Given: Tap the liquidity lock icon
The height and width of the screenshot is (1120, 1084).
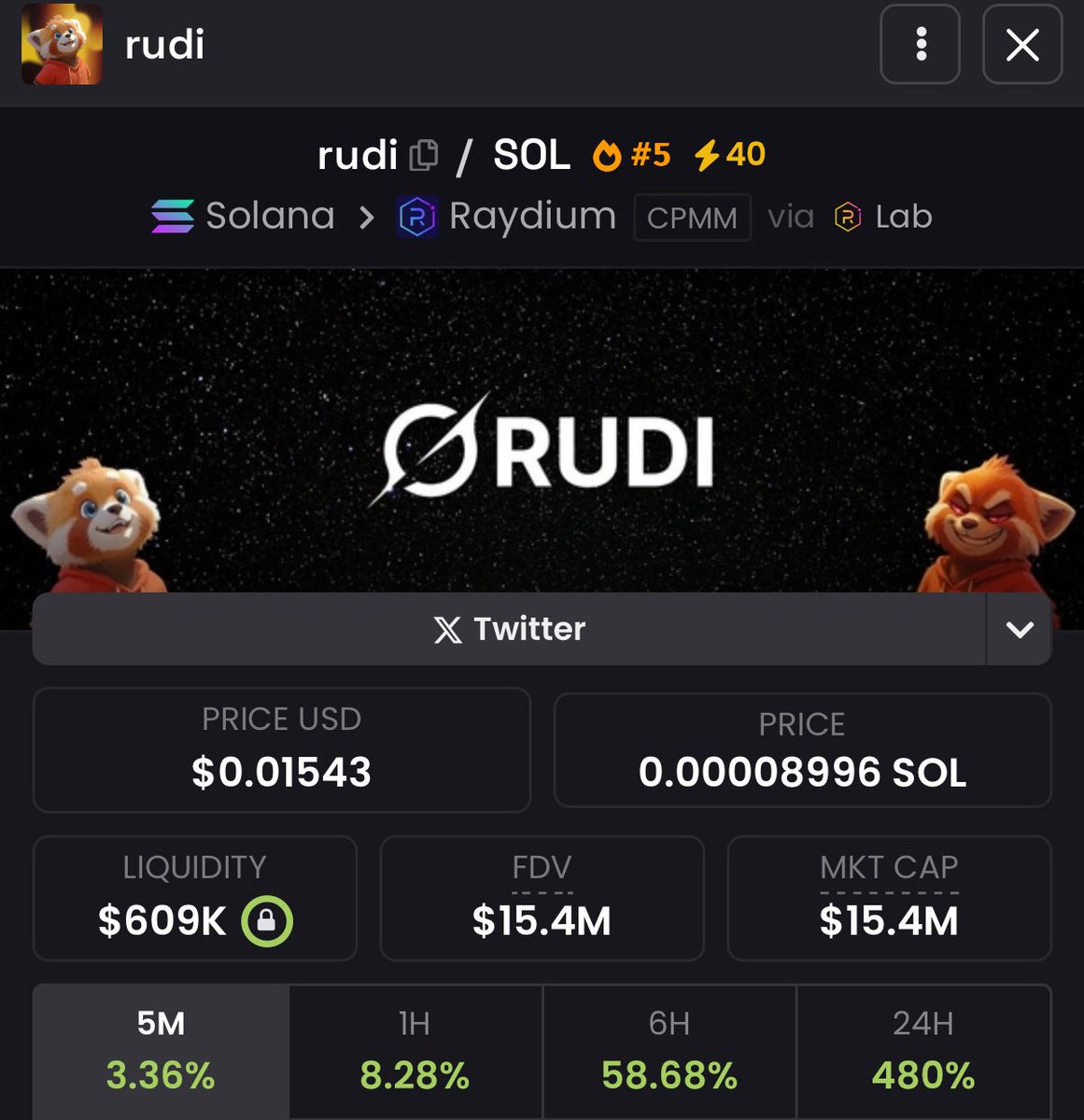Looking at the screenshot, I should 267,921.
